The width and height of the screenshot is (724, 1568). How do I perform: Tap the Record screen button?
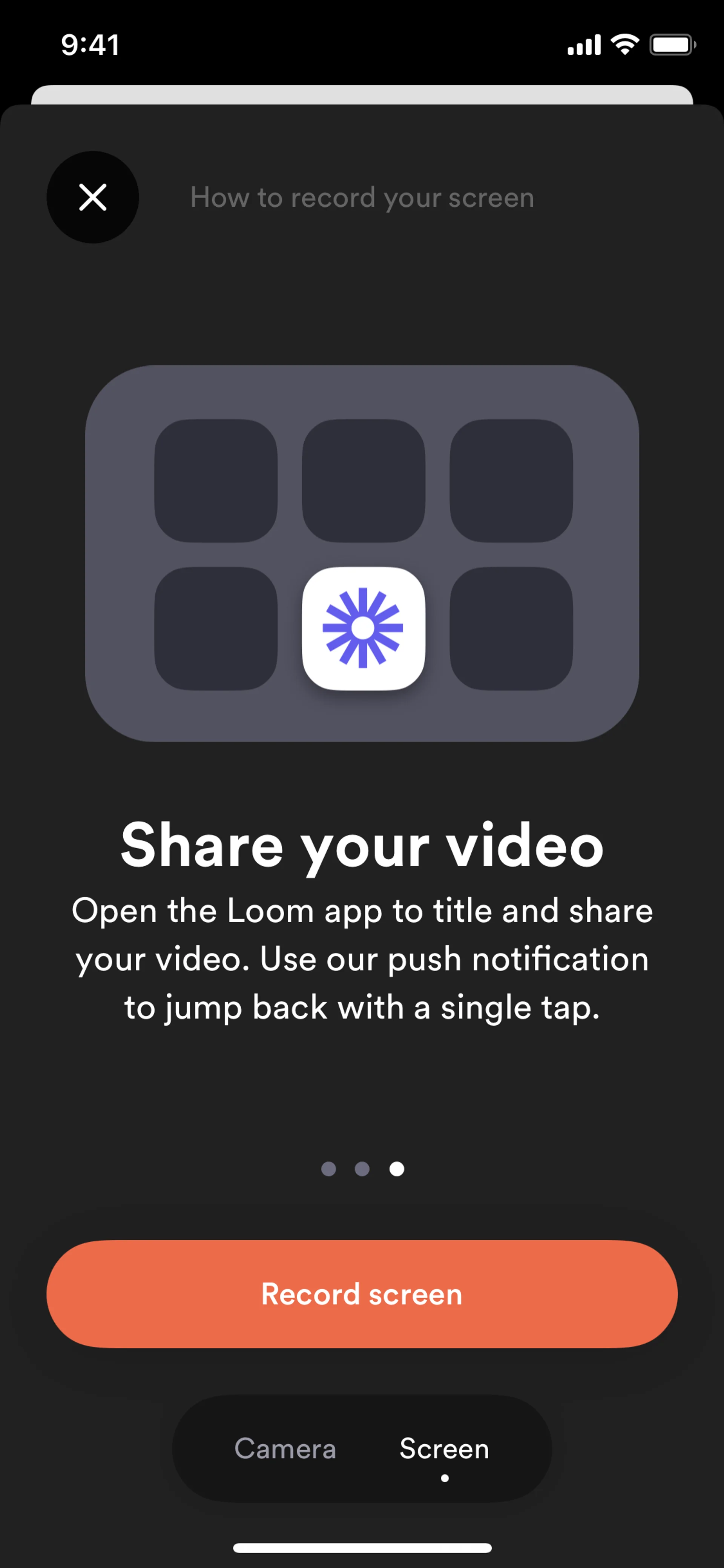(x=362, y=1293)
